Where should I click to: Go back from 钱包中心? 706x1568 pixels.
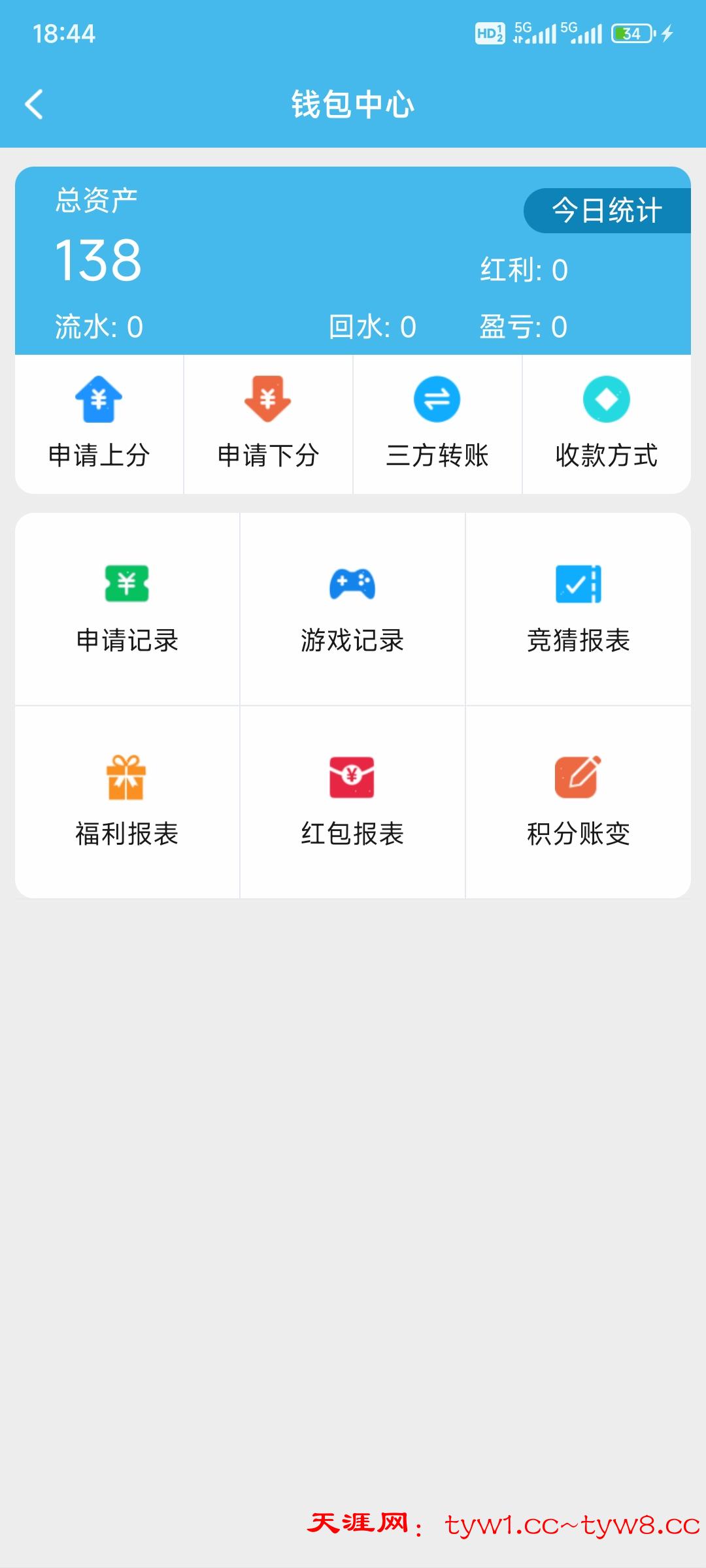click(x=34, y=105)
